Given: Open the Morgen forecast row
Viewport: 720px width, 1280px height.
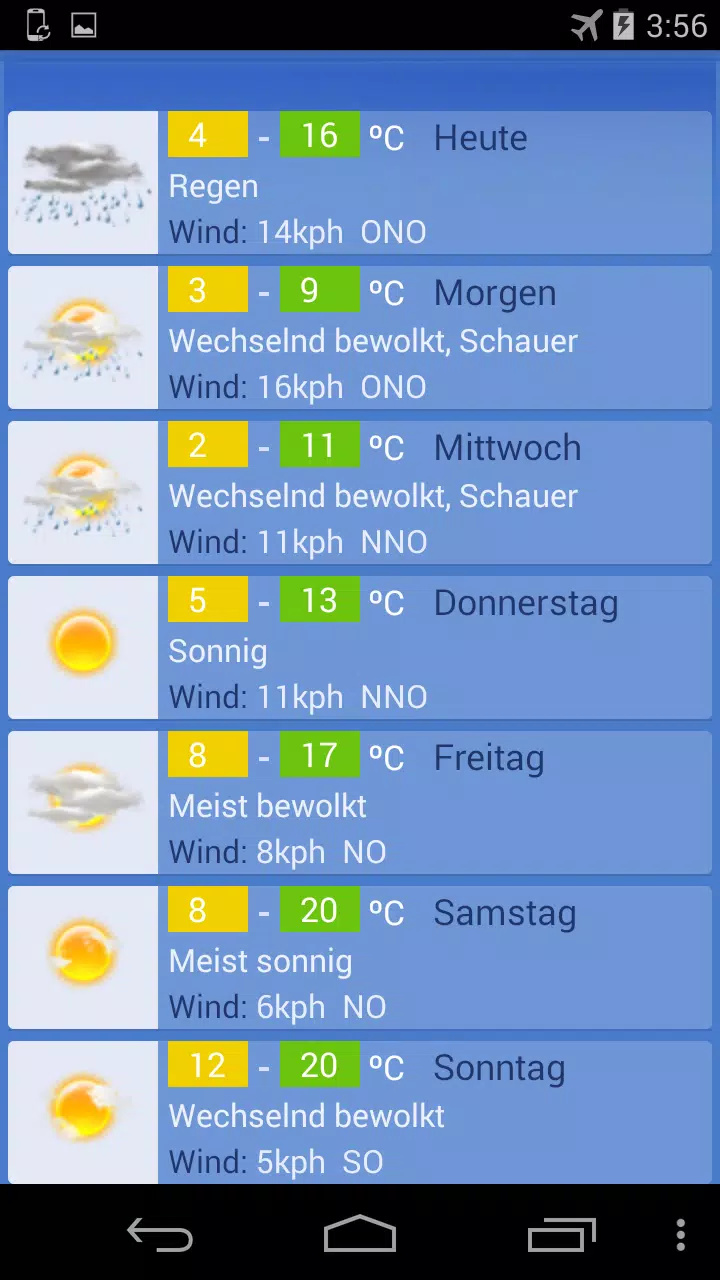Looking at the screenshot, I should pos(360,337).
